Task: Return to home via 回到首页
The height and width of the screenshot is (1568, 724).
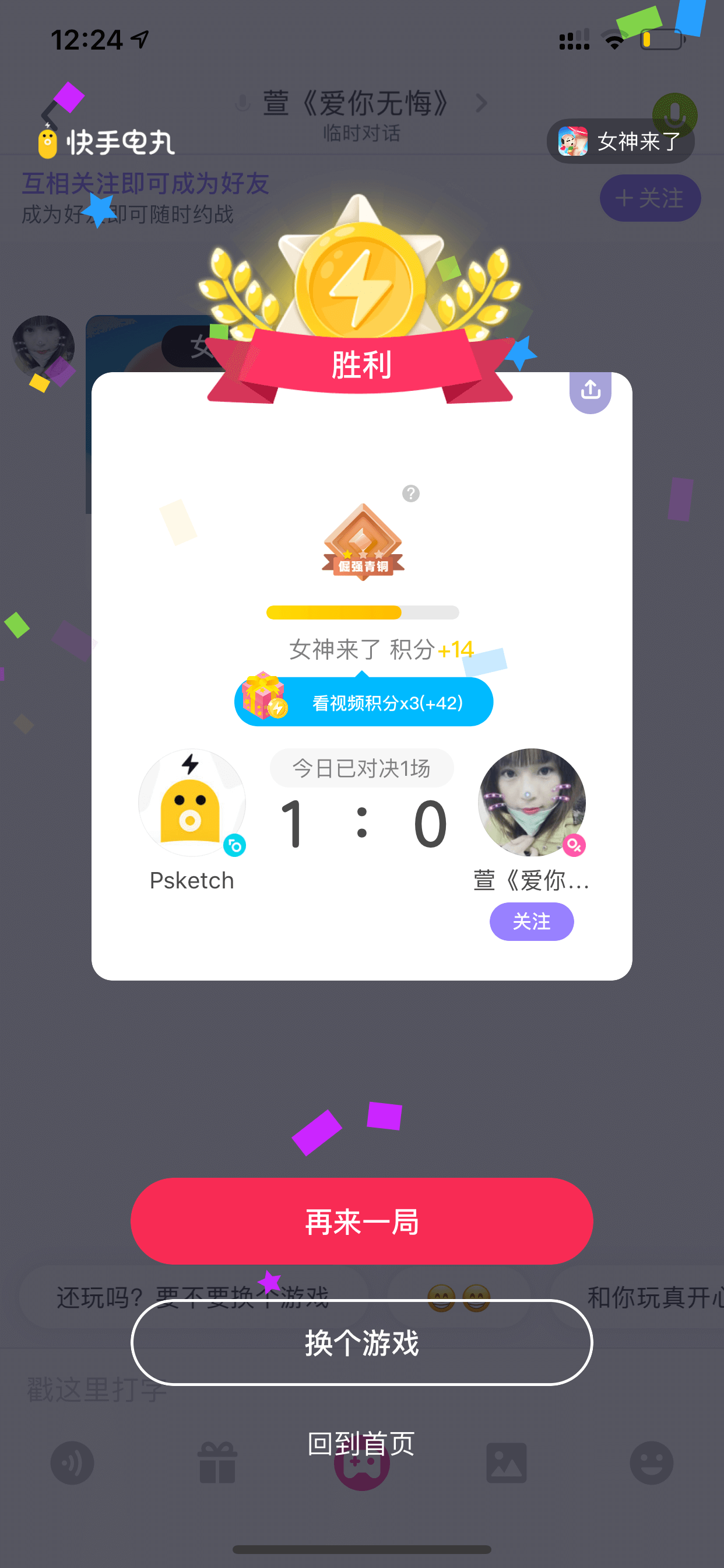Action: [x=361, y=1443]
